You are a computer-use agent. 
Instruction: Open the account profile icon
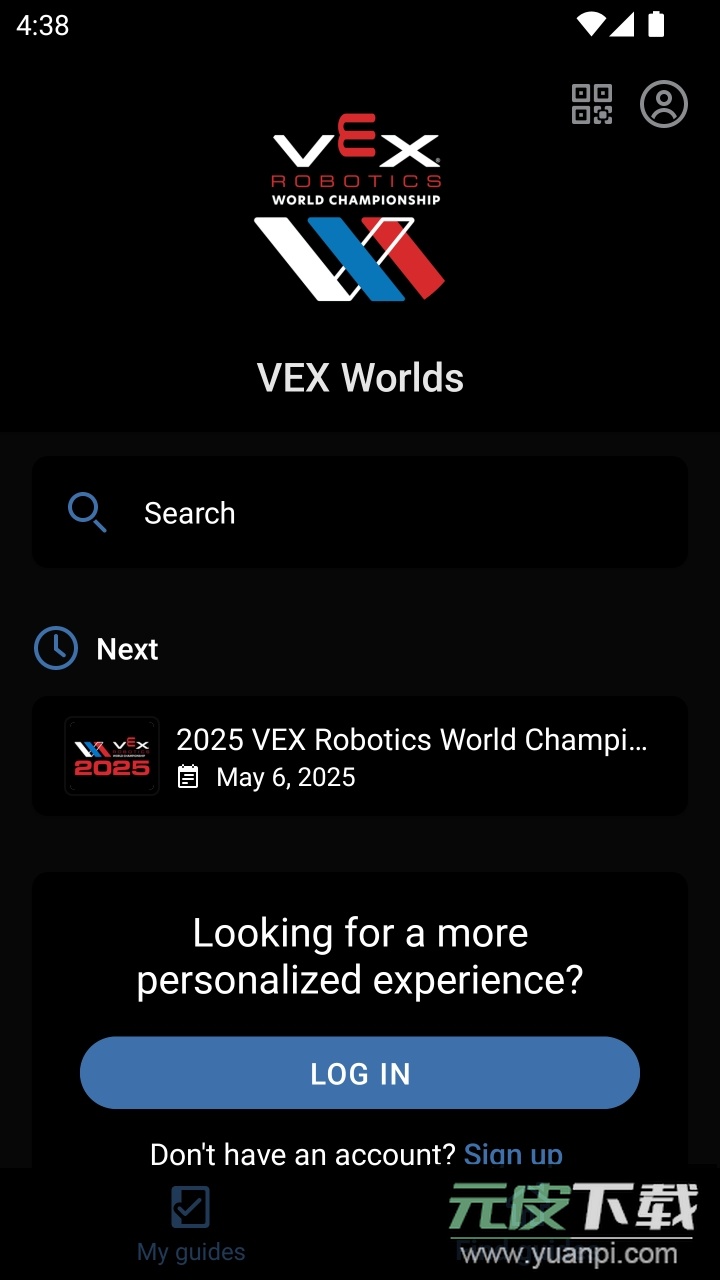pos(663,104)
